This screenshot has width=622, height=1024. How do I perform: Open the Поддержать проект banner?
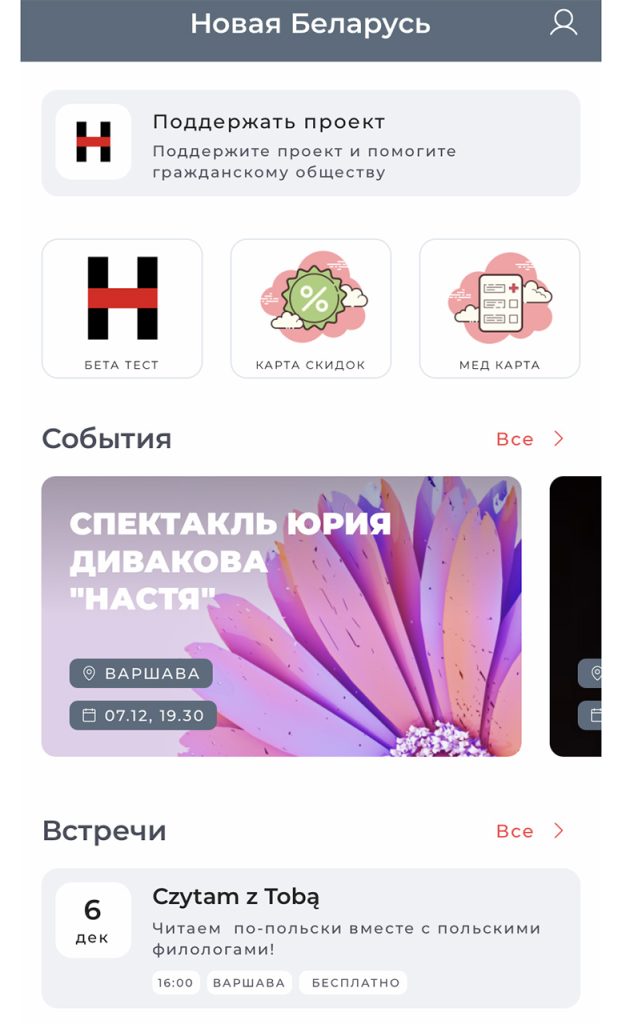point(310,143)
